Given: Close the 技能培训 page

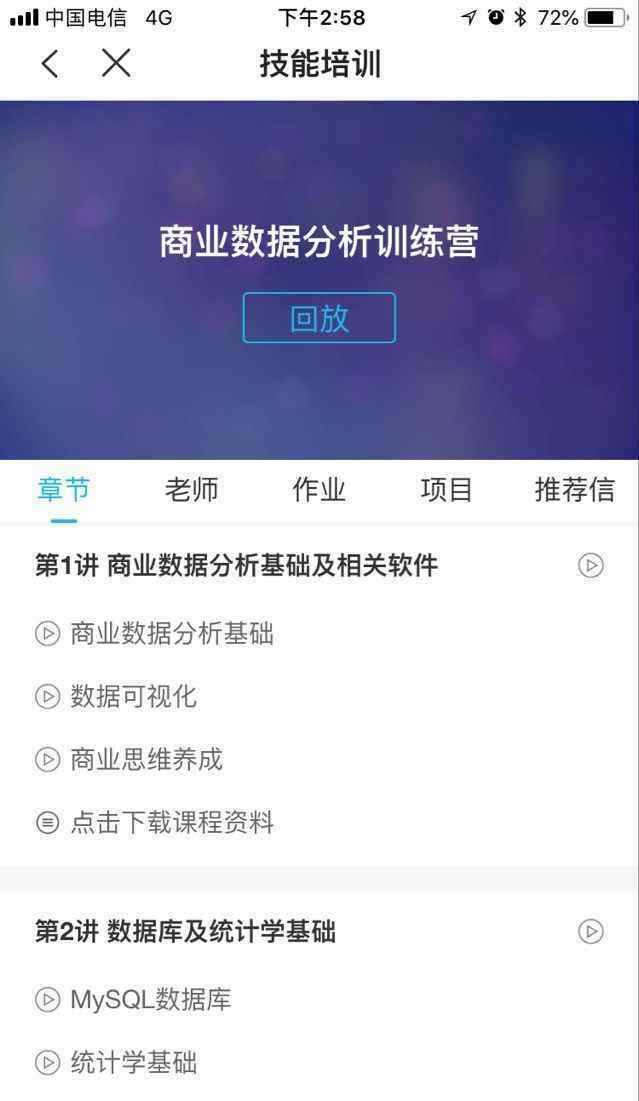Looking at the screenshot, I should 116,64.
